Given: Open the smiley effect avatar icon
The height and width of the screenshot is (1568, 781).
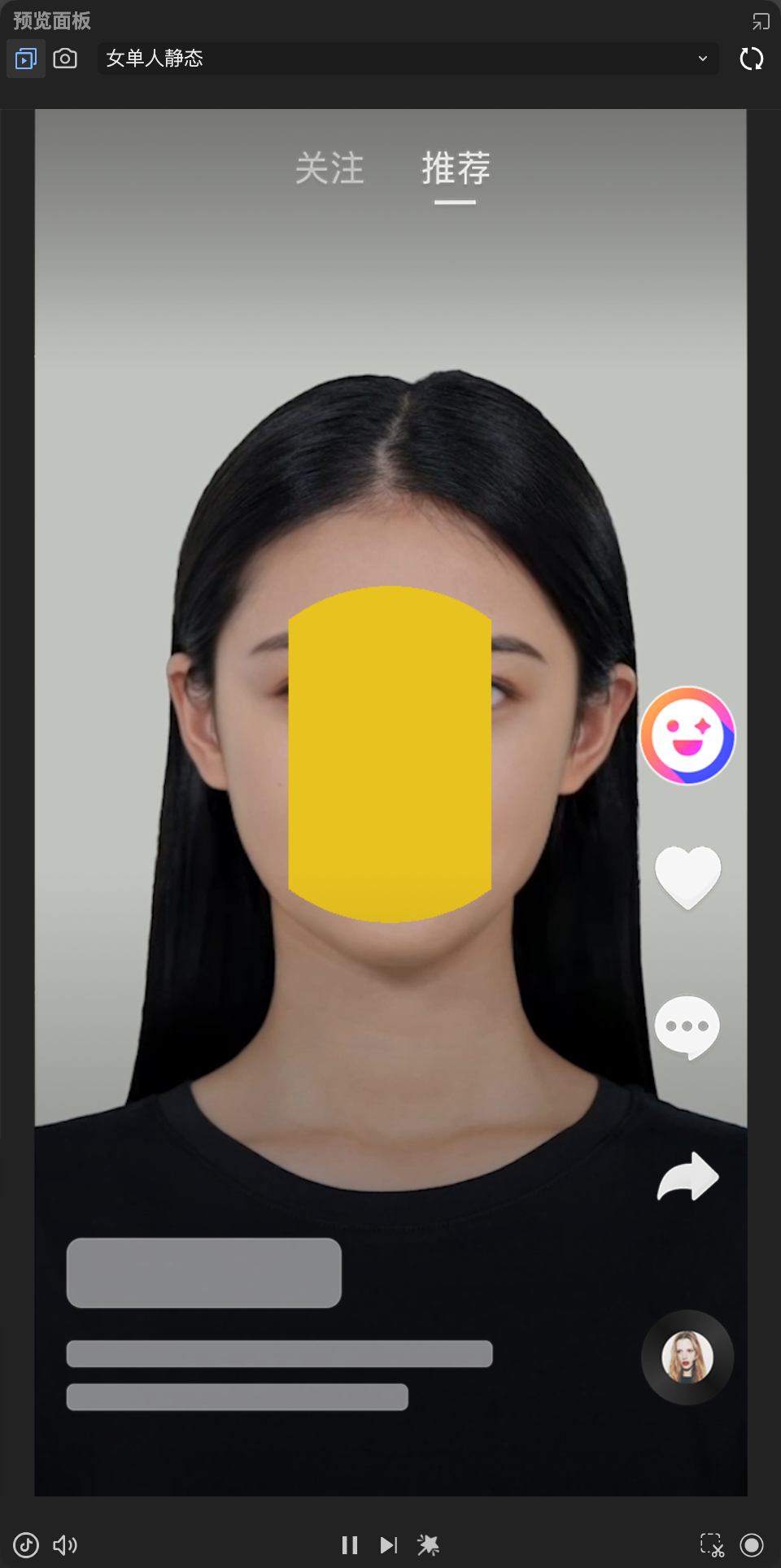Looking at the screenshot, I should pos(688,735).
